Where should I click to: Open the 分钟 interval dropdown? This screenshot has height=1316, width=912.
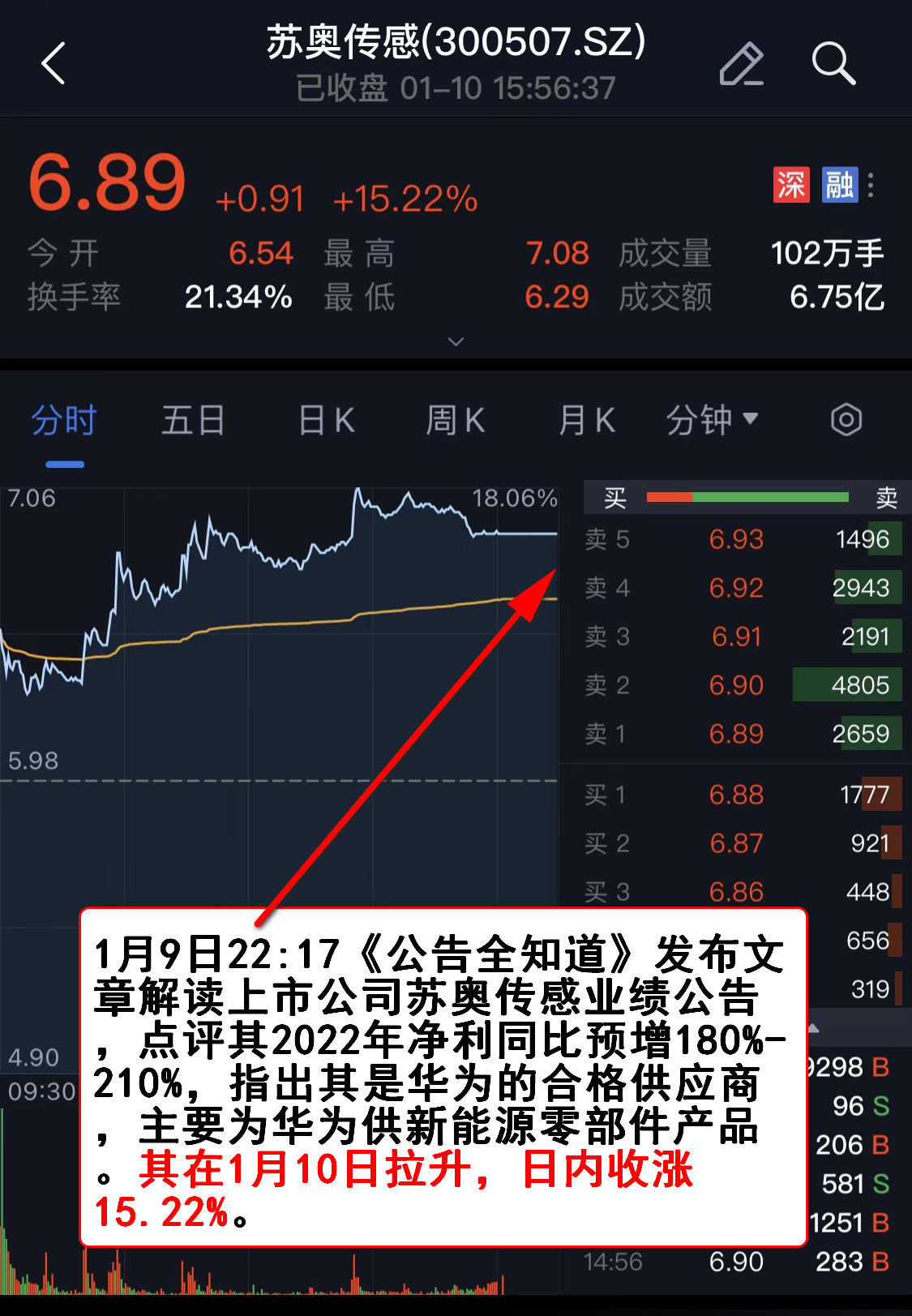711,420
